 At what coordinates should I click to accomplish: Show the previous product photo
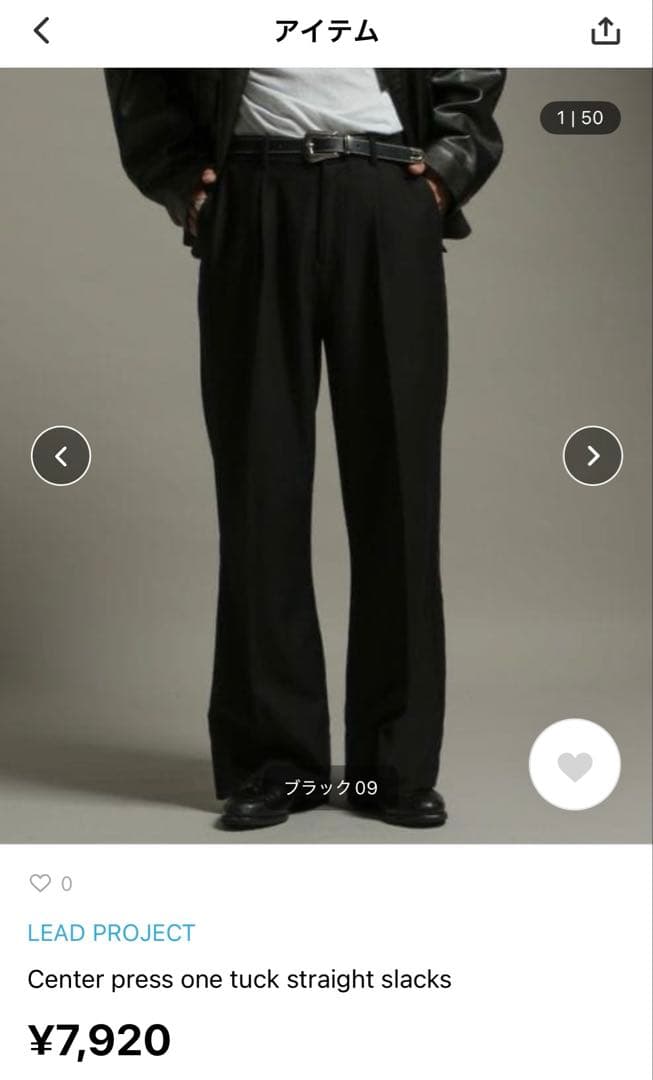[61, 456]
